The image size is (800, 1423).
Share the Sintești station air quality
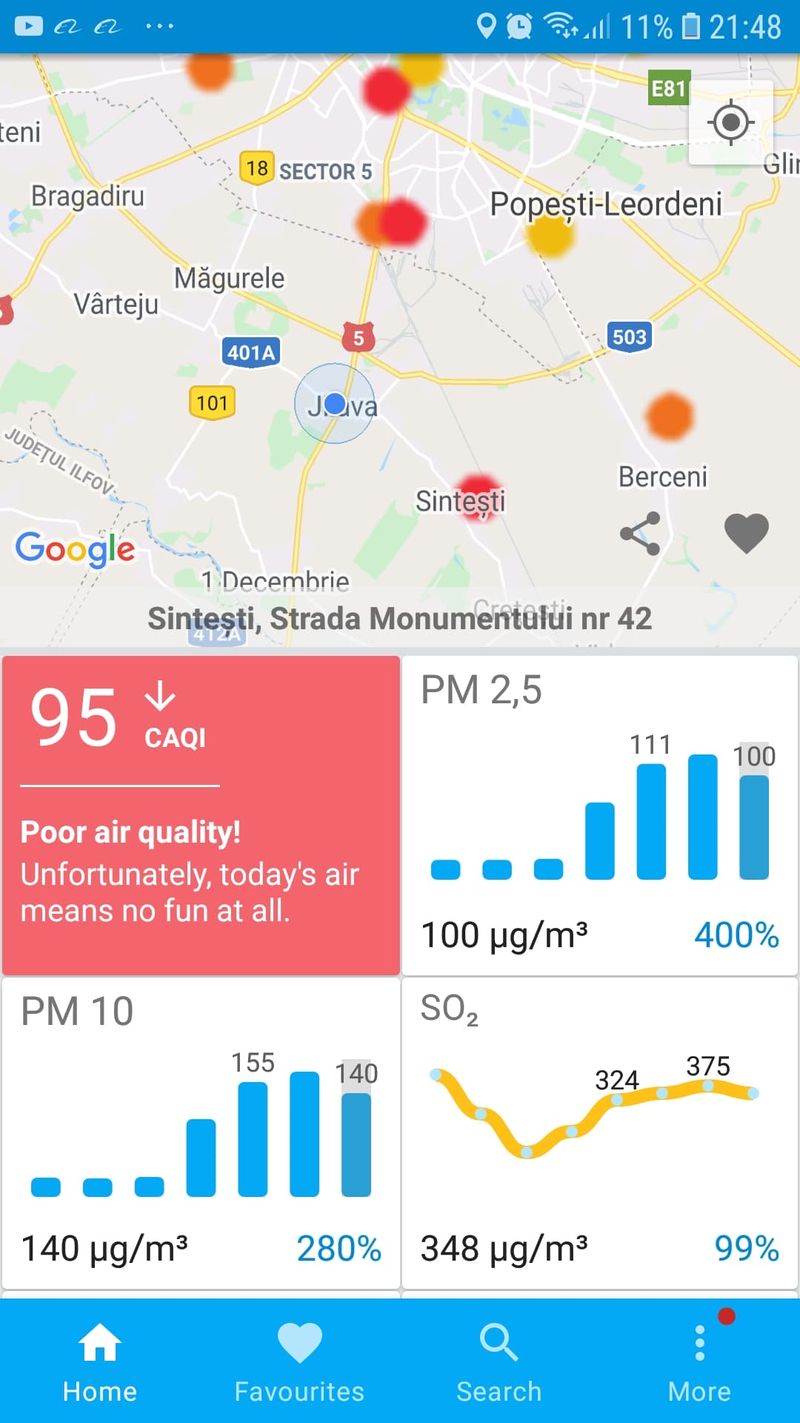[640, 534]
